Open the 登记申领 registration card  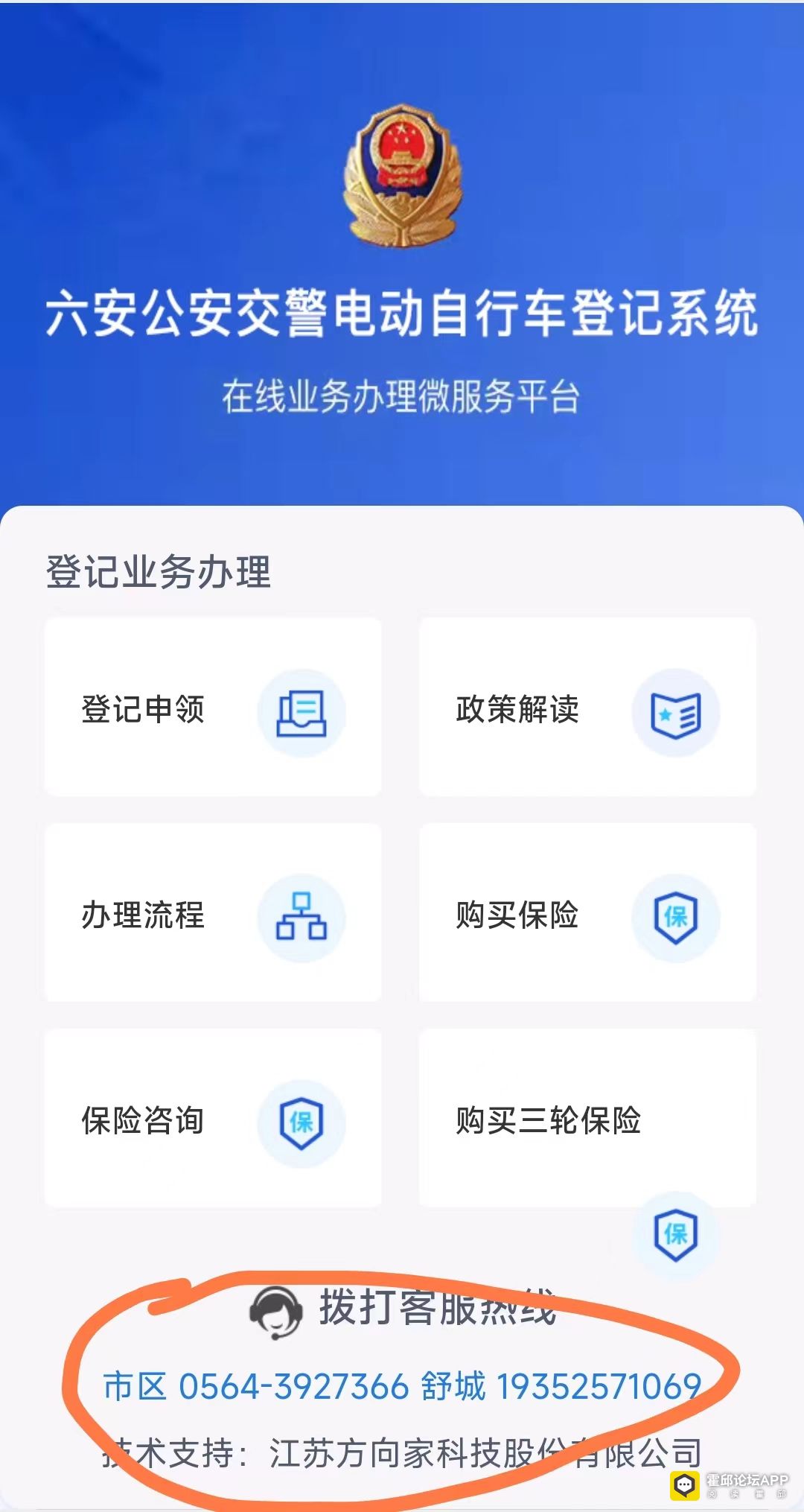tap(213, 708)
